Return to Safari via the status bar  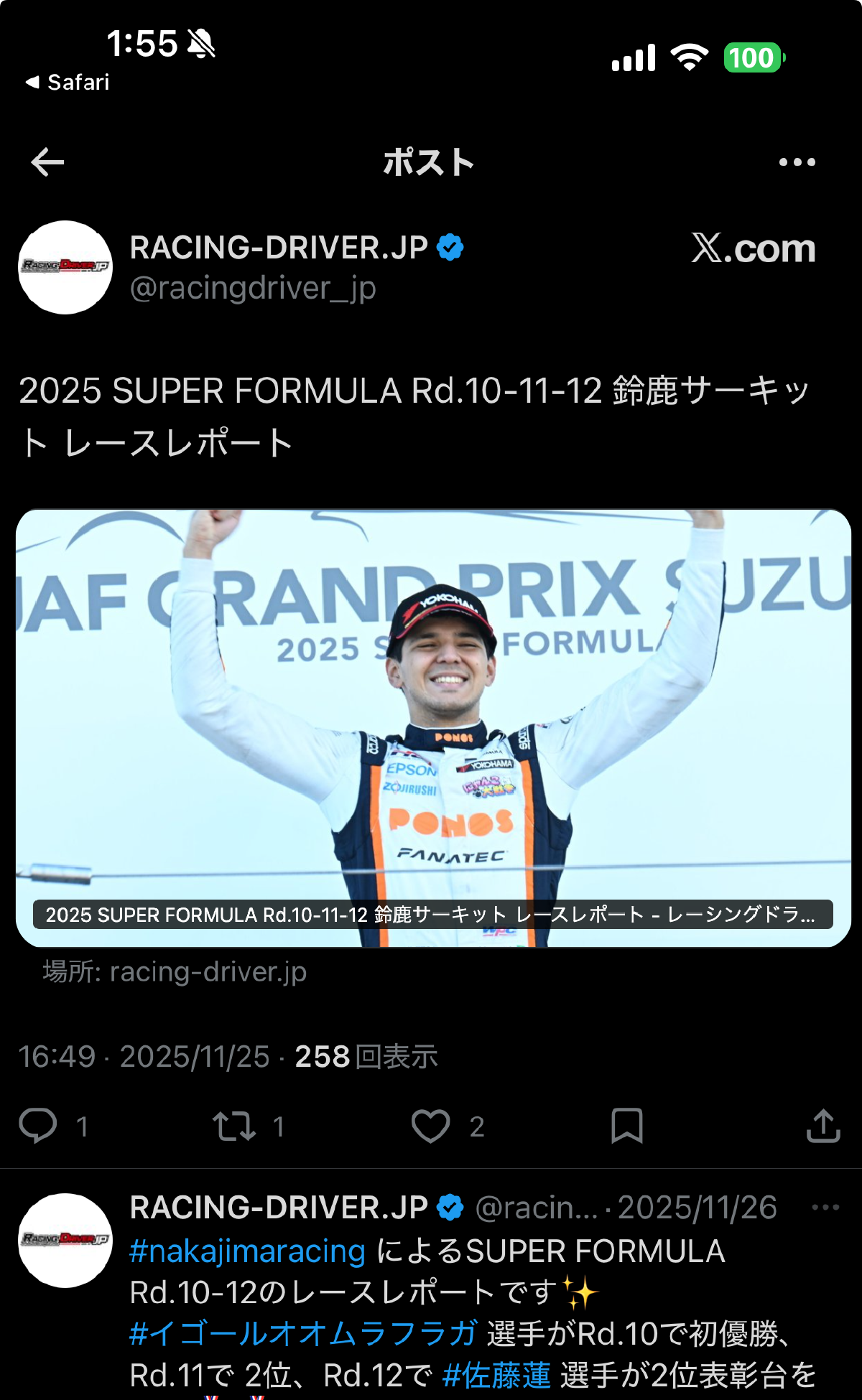pyautogui.click(x=68, y=83)
